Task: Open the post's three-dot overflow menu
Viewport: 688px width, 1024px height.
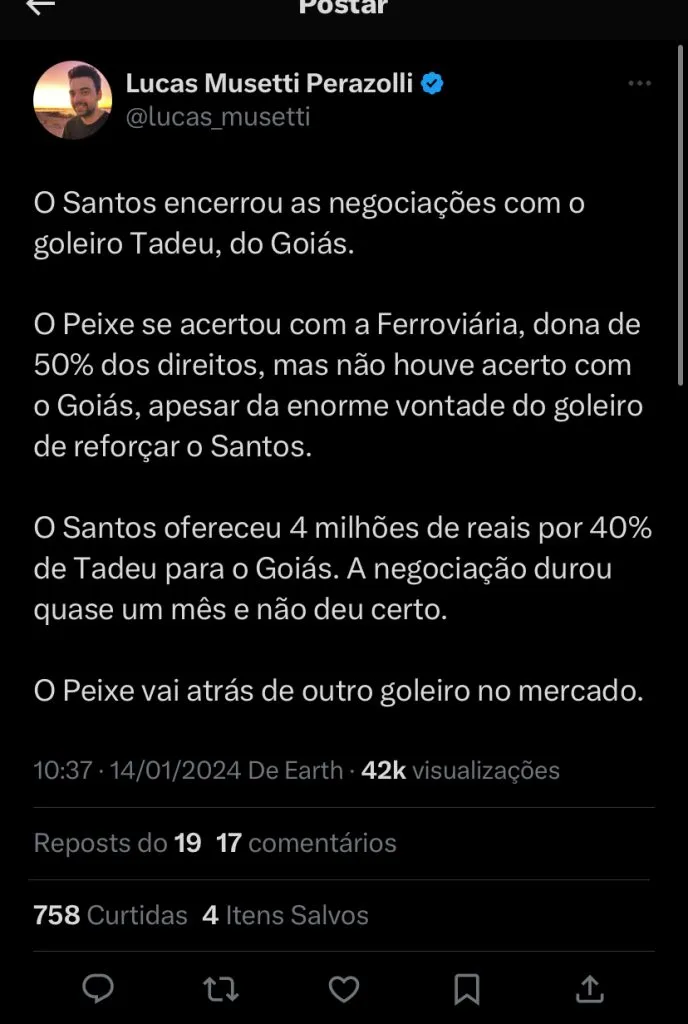Action: [639, 84]
